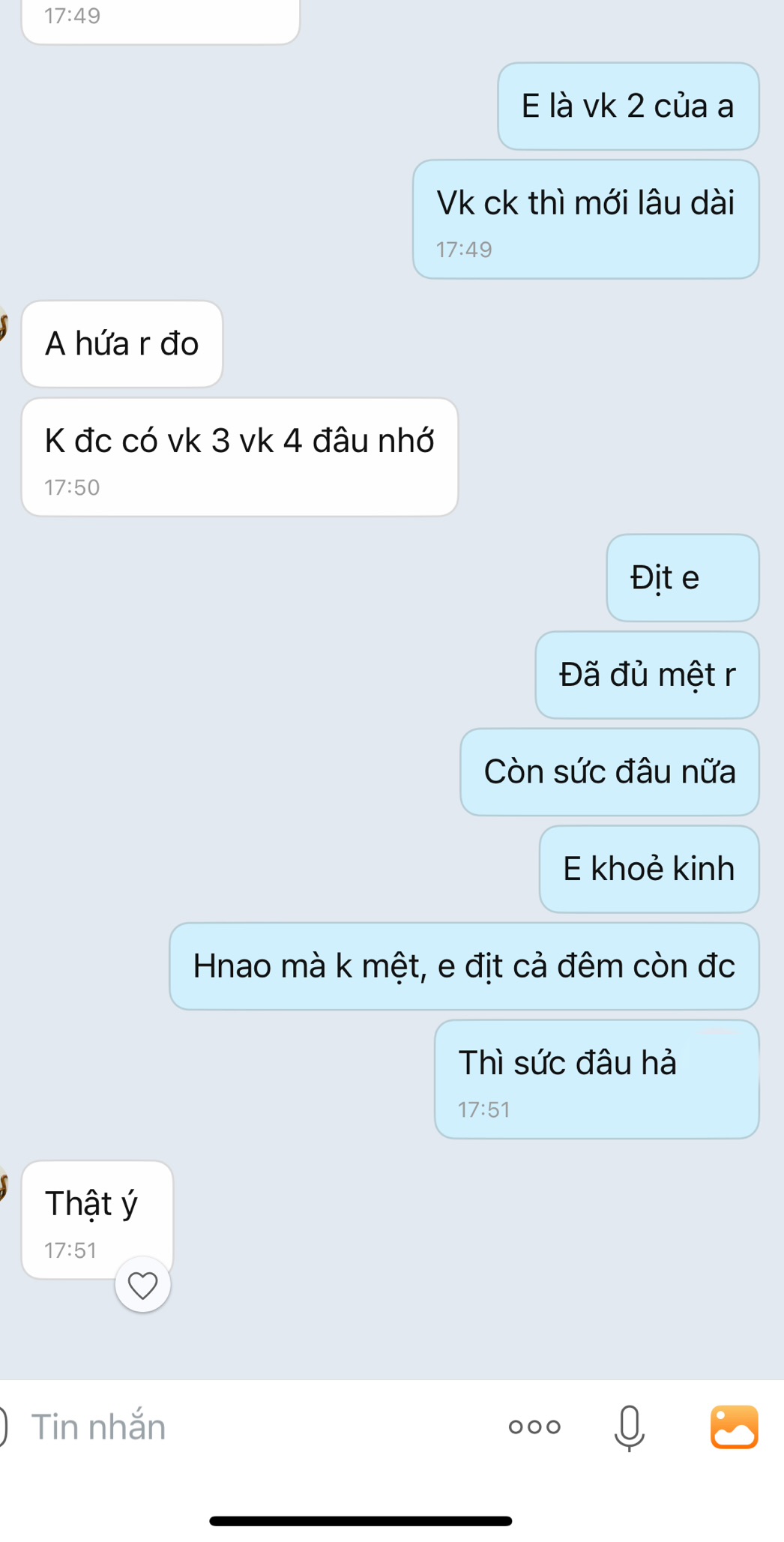Open the three-dot more options menu
Viewport: 784px width, 1542px height.
click(534, 1427)
